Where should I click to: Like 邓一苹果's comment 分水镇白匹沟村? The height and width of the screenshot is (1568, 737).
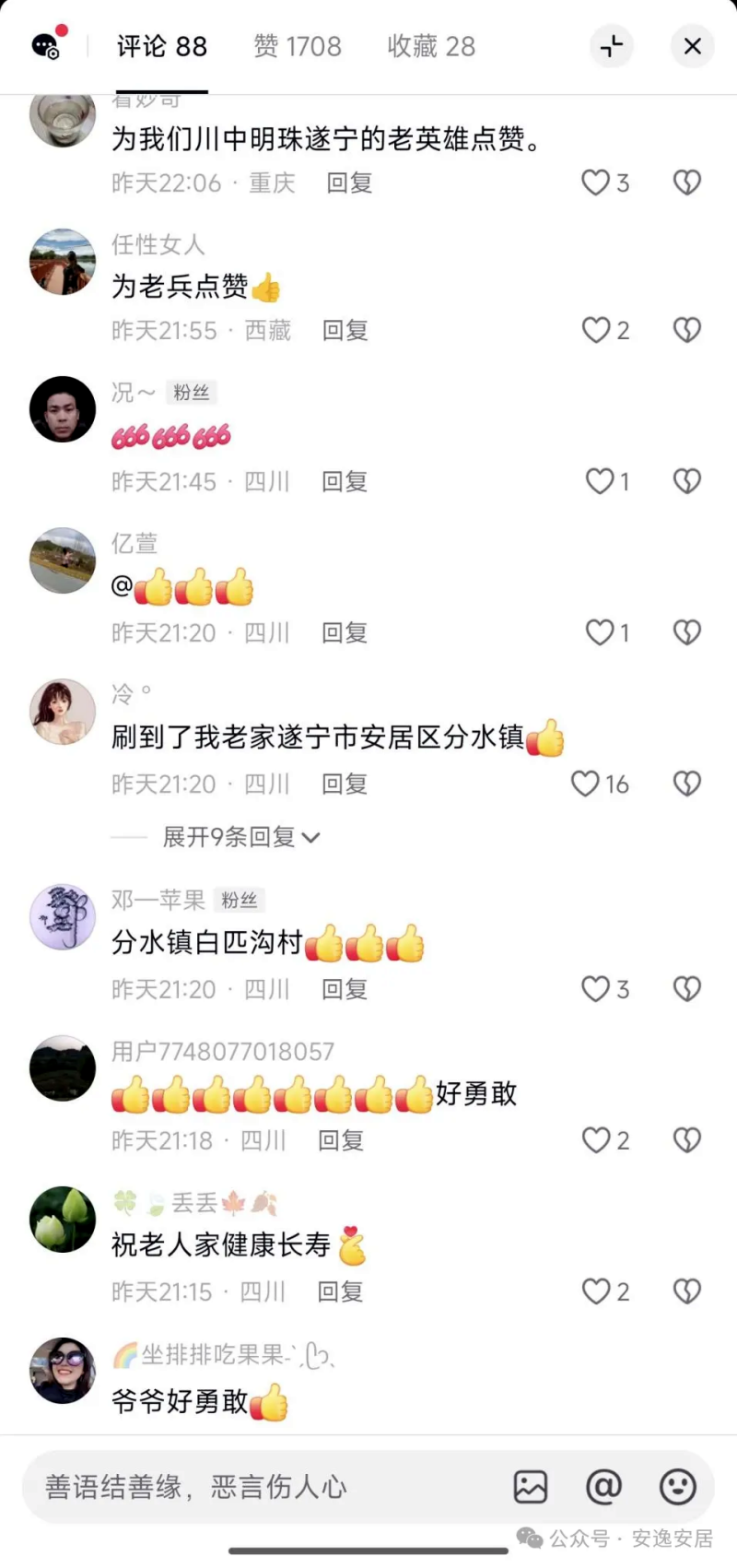coord(596,989)
